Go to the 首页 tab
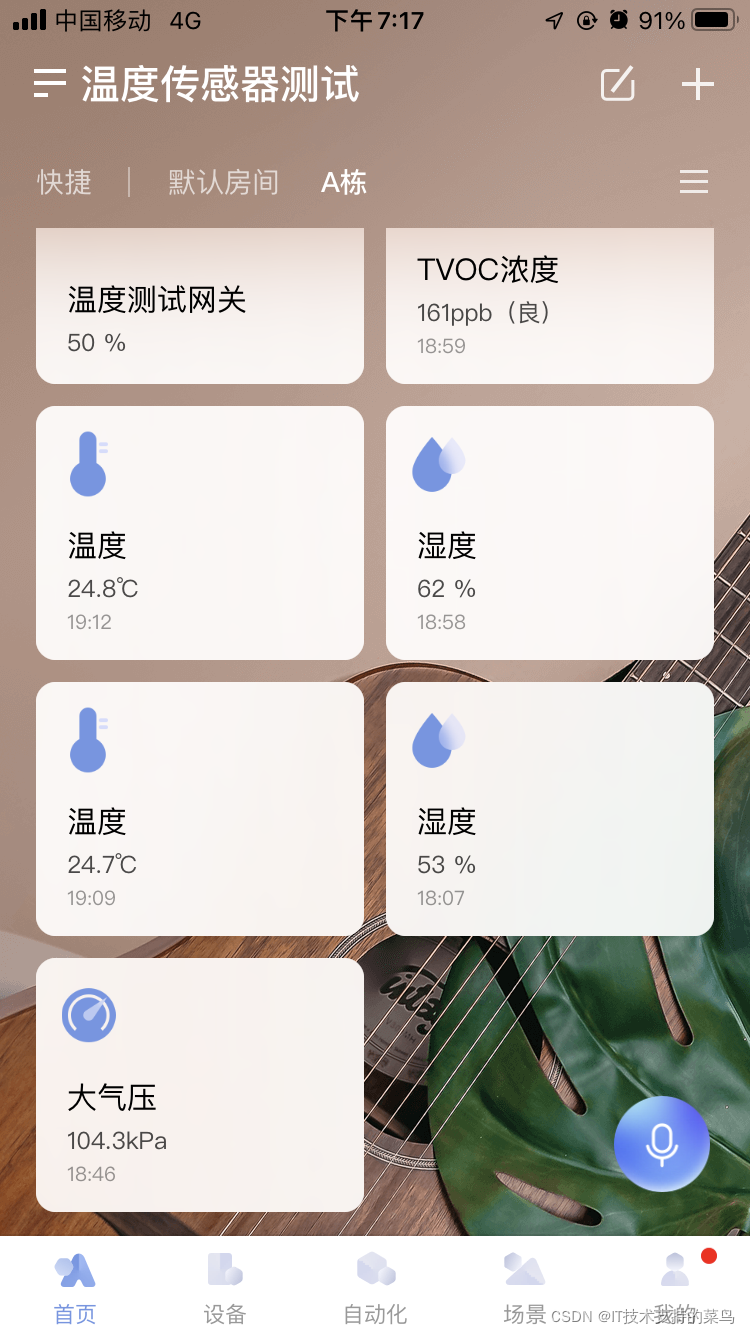This screenshot has height=1334, width=750. 75,1287
